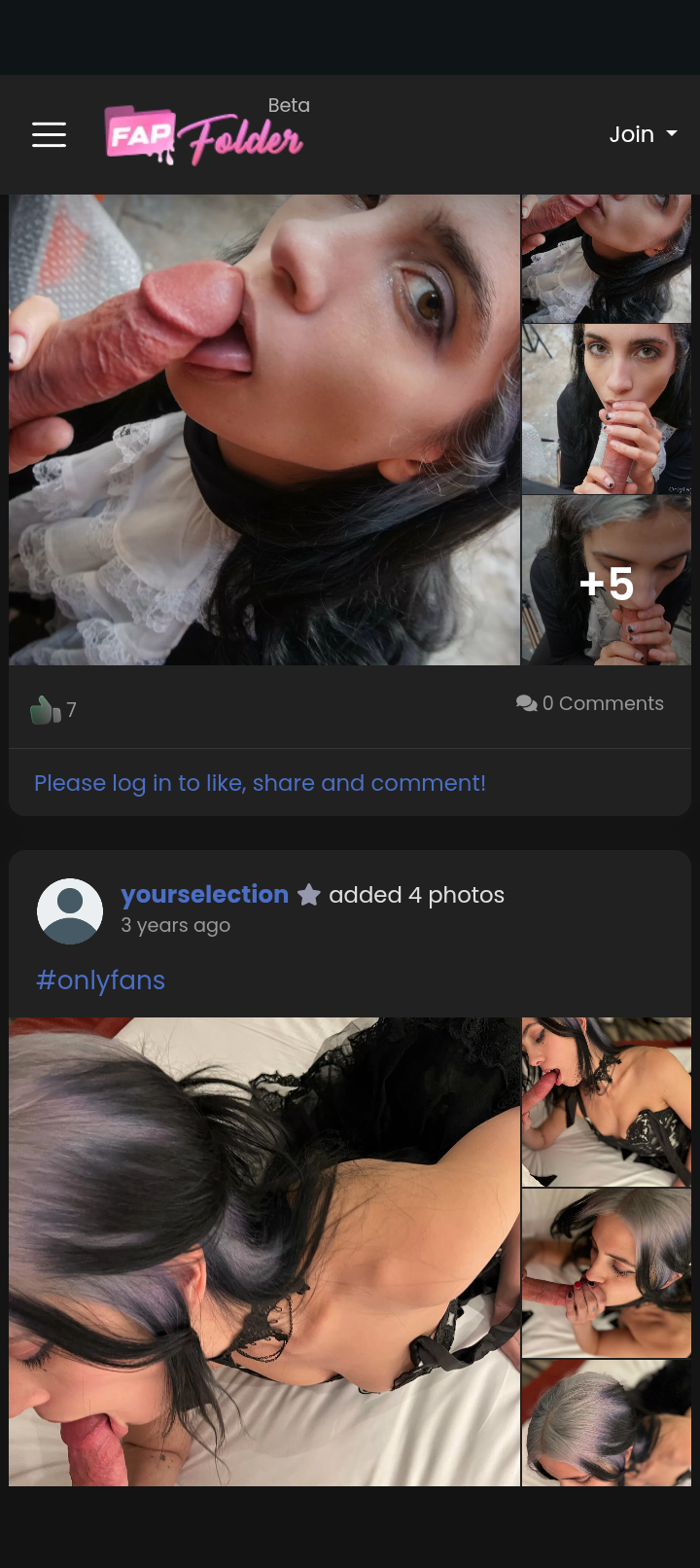
Task: Open the #onlyfans hashtag
Action: [x=100, y=980]
